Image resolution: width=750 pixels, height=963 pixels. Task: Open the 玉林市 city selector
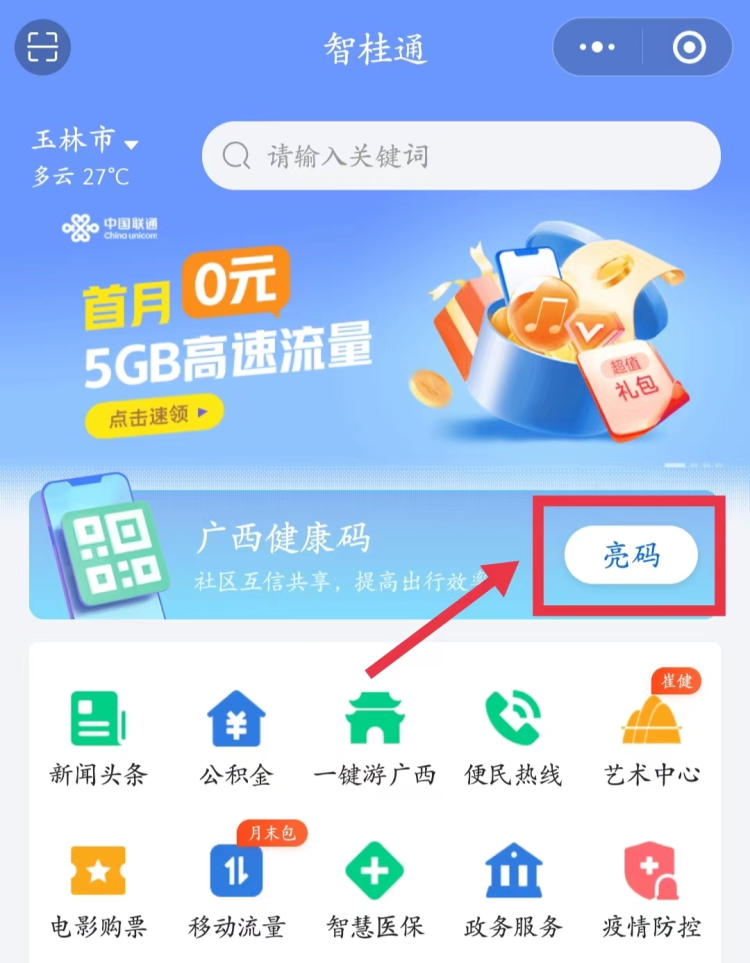click(x=85, y=142)
